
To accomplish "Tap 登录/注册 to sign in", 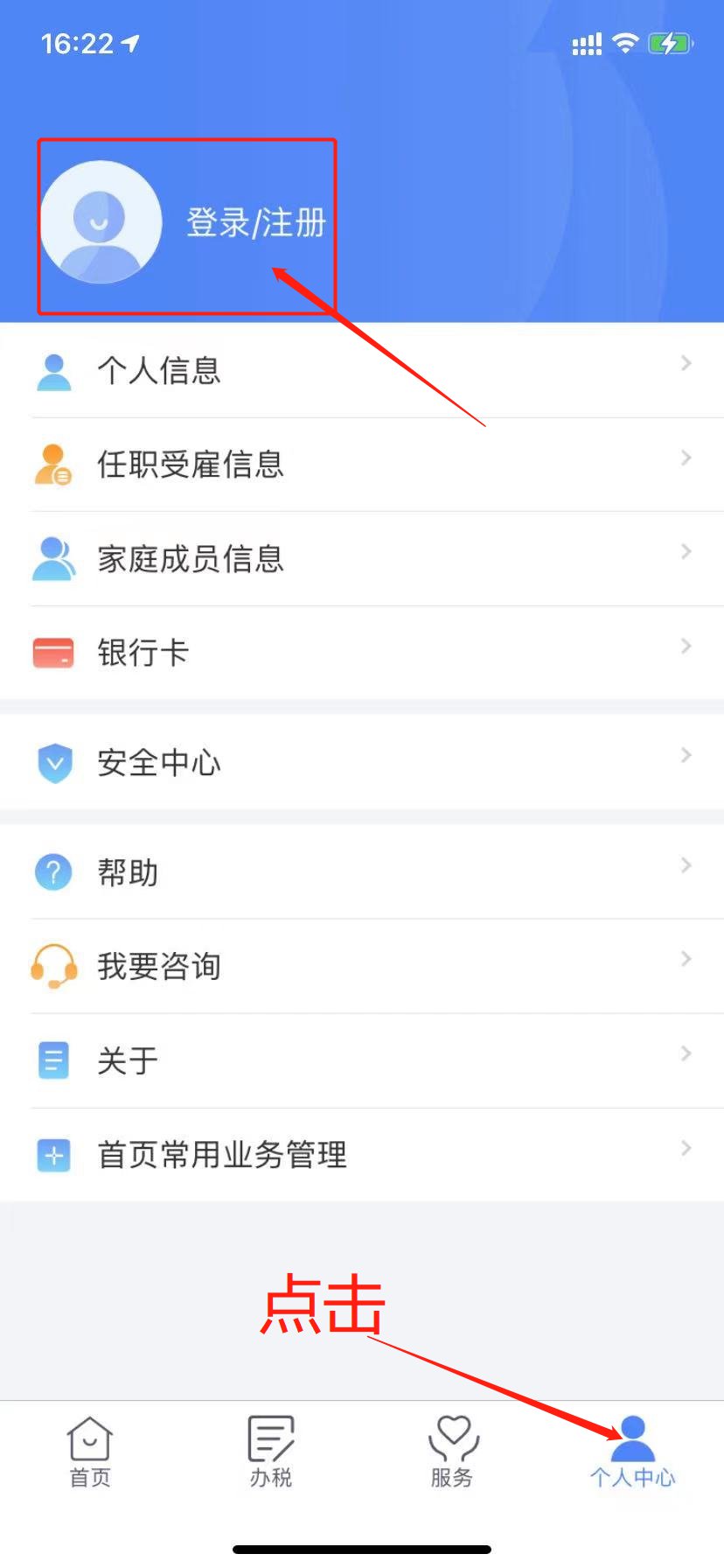I will pos(255,223).
